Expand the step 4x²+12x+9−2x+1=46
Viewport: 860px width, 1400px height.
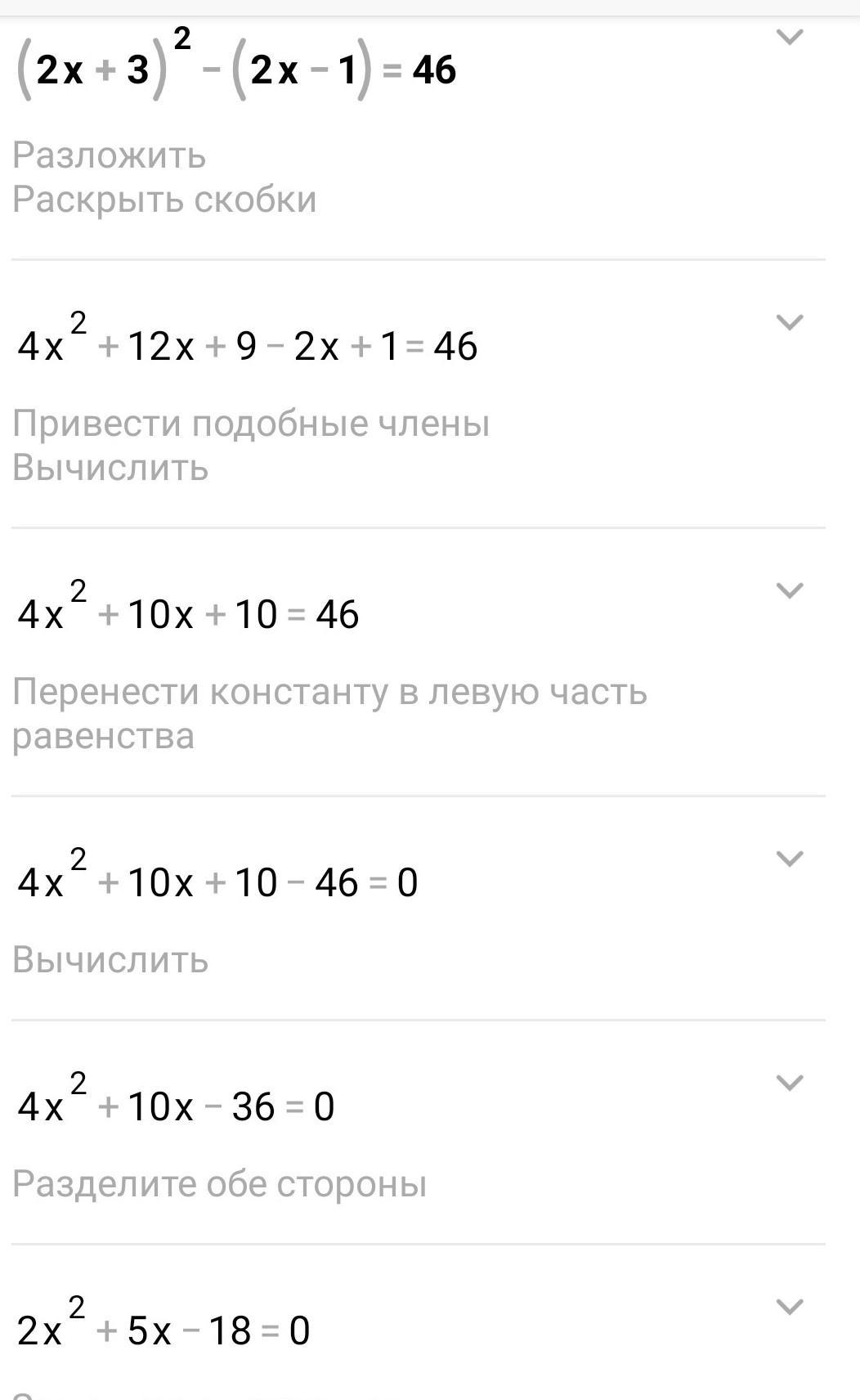click(789, 322)
